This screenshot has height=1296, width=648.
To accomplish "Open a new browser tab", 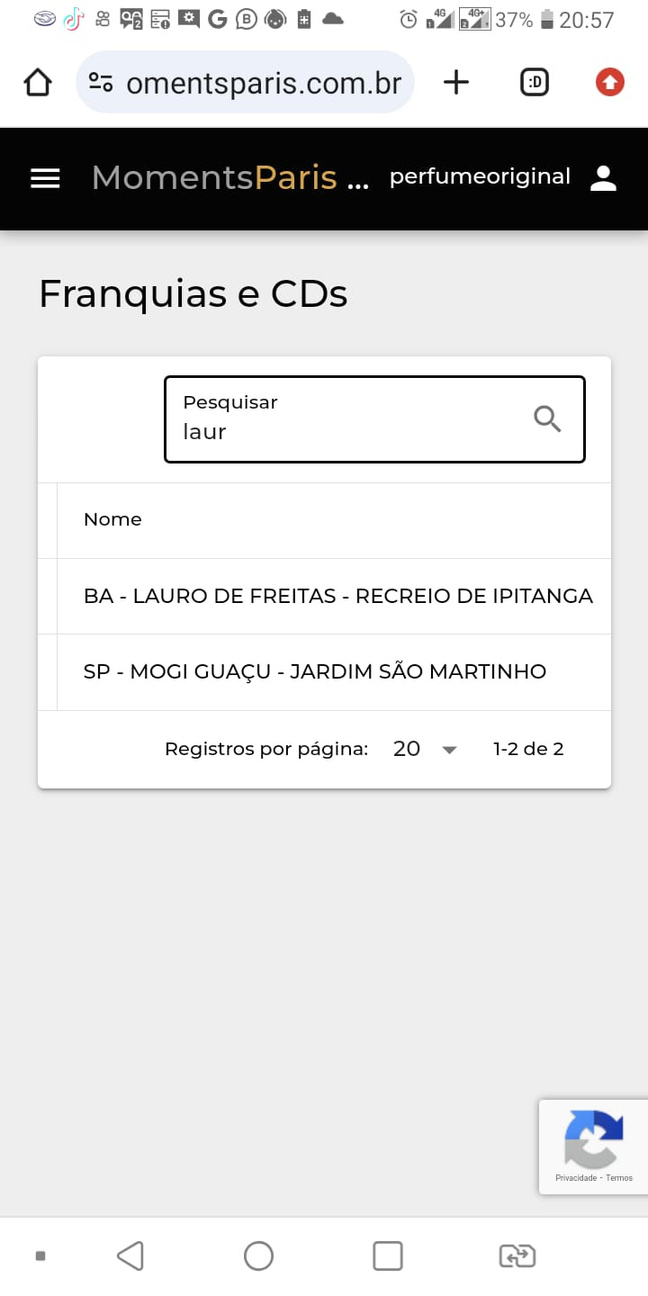I will 456,83.
